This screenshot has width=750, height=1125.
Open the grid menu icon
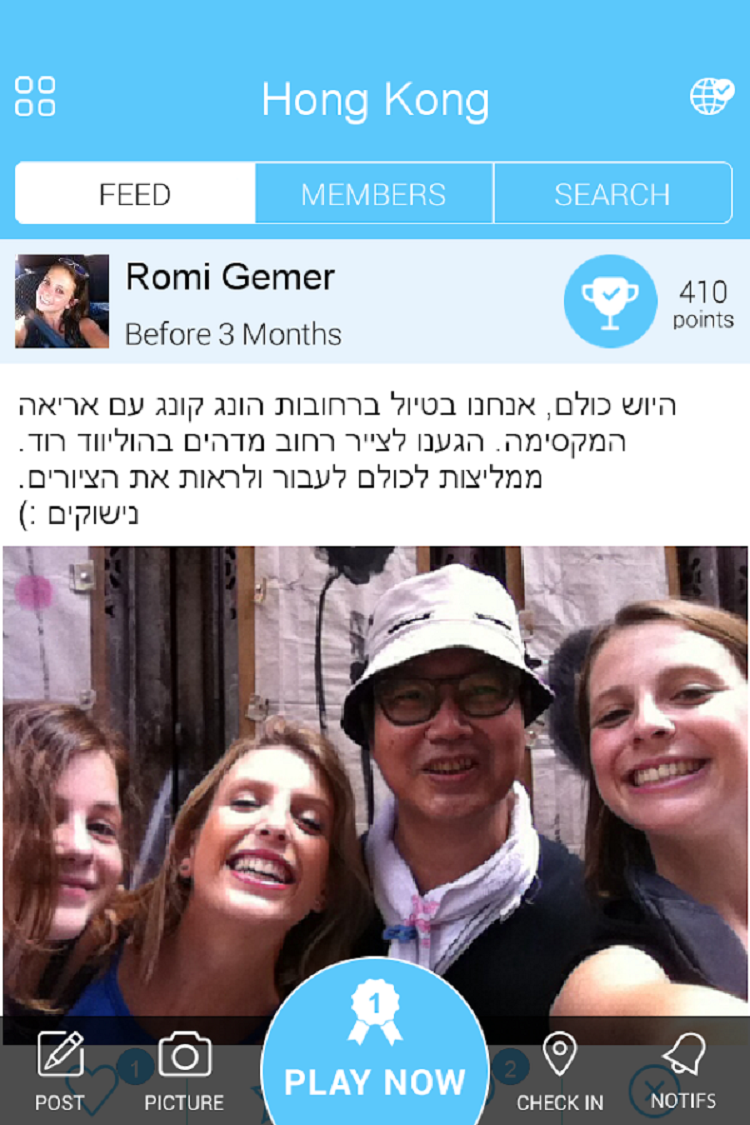tap(35, 96)
